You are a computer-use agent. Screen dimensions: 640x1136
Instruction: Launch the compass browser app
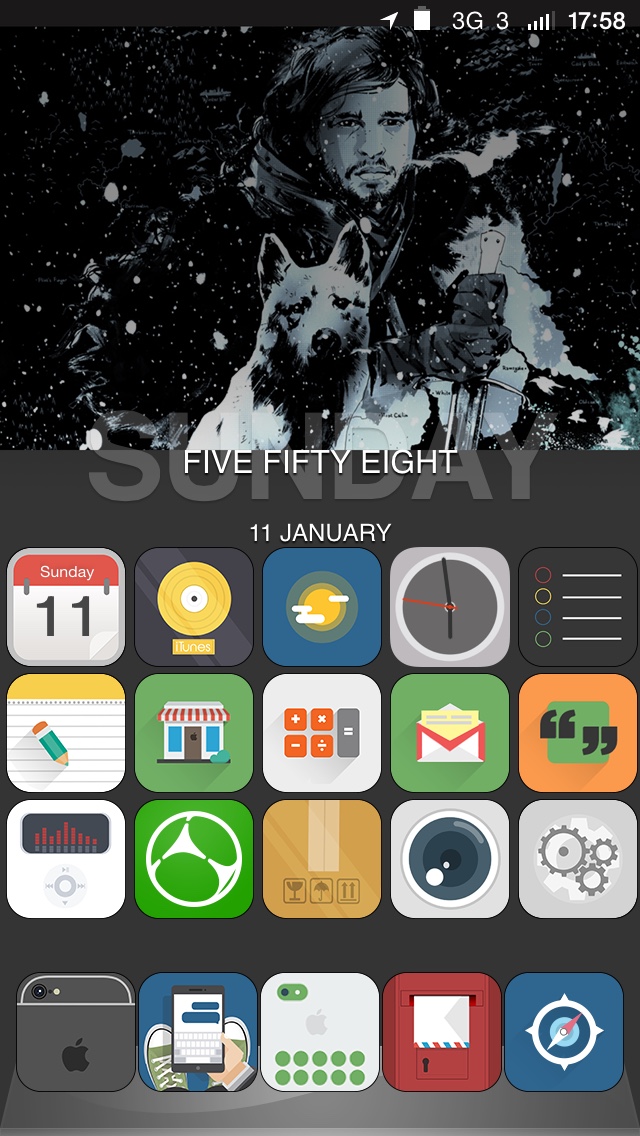[x=564, y=1032]
